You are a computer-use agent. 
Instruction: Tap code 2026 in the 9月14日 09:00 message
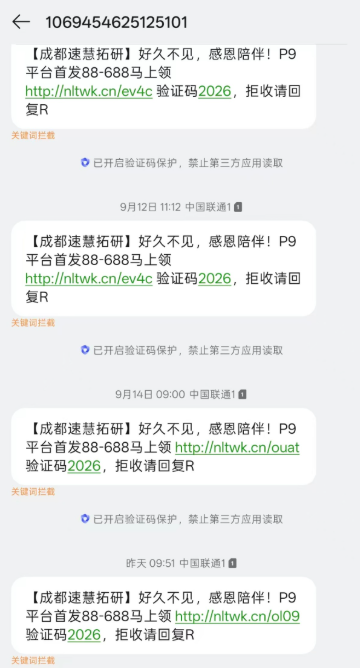tap(84, 466)
